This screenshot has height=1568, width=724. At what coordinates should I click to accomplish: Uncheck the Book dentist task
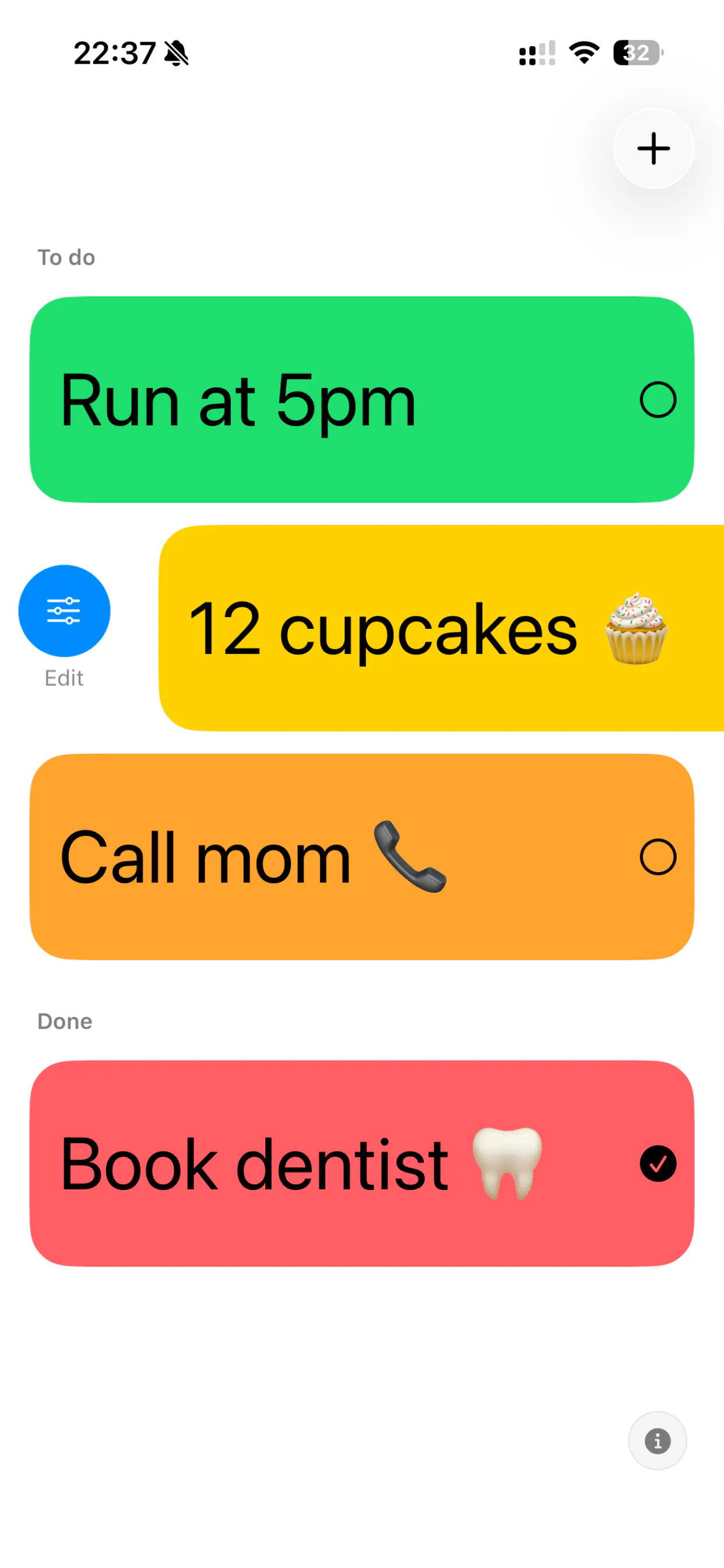pyautogui.click(x=658, y=1164)
